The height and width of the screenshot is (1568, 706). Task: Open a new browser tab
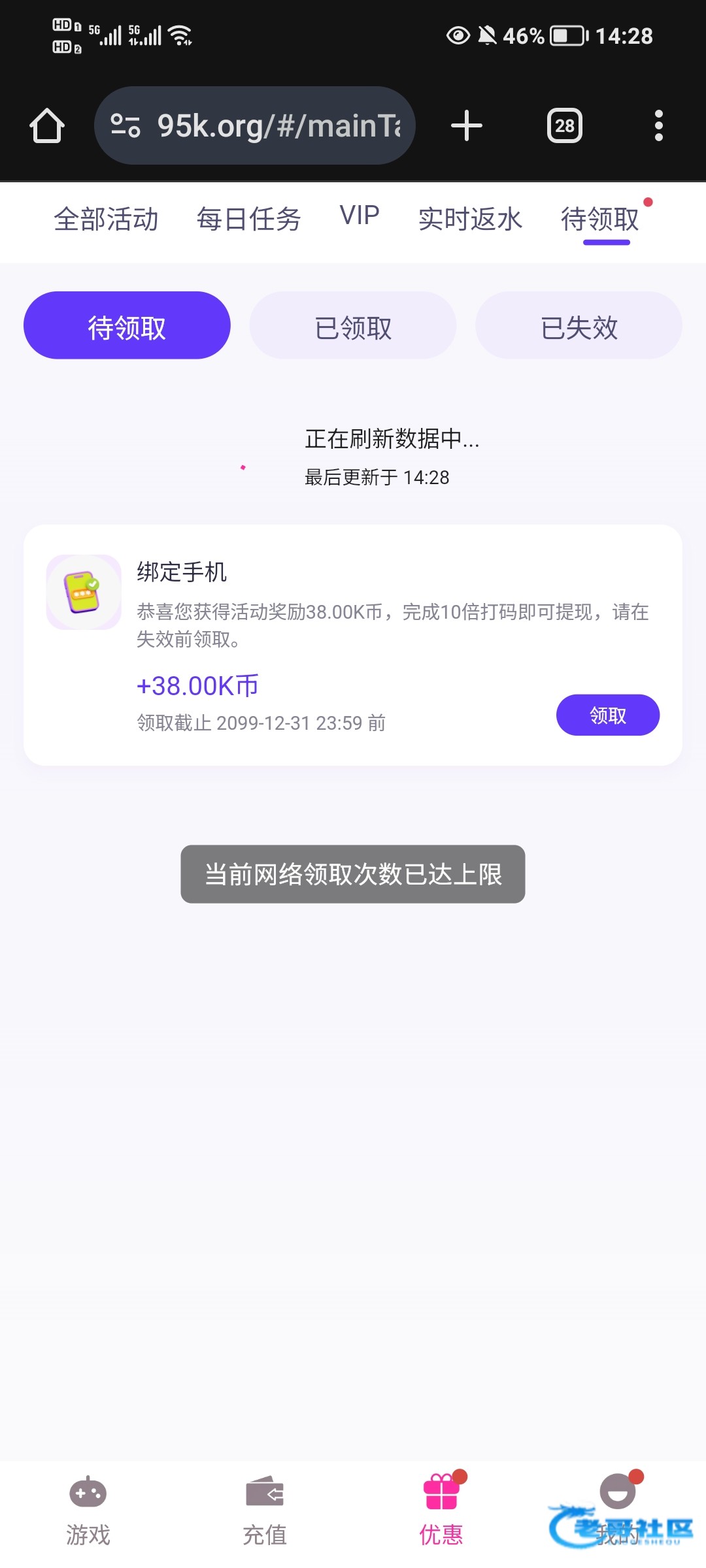(467, 125)
